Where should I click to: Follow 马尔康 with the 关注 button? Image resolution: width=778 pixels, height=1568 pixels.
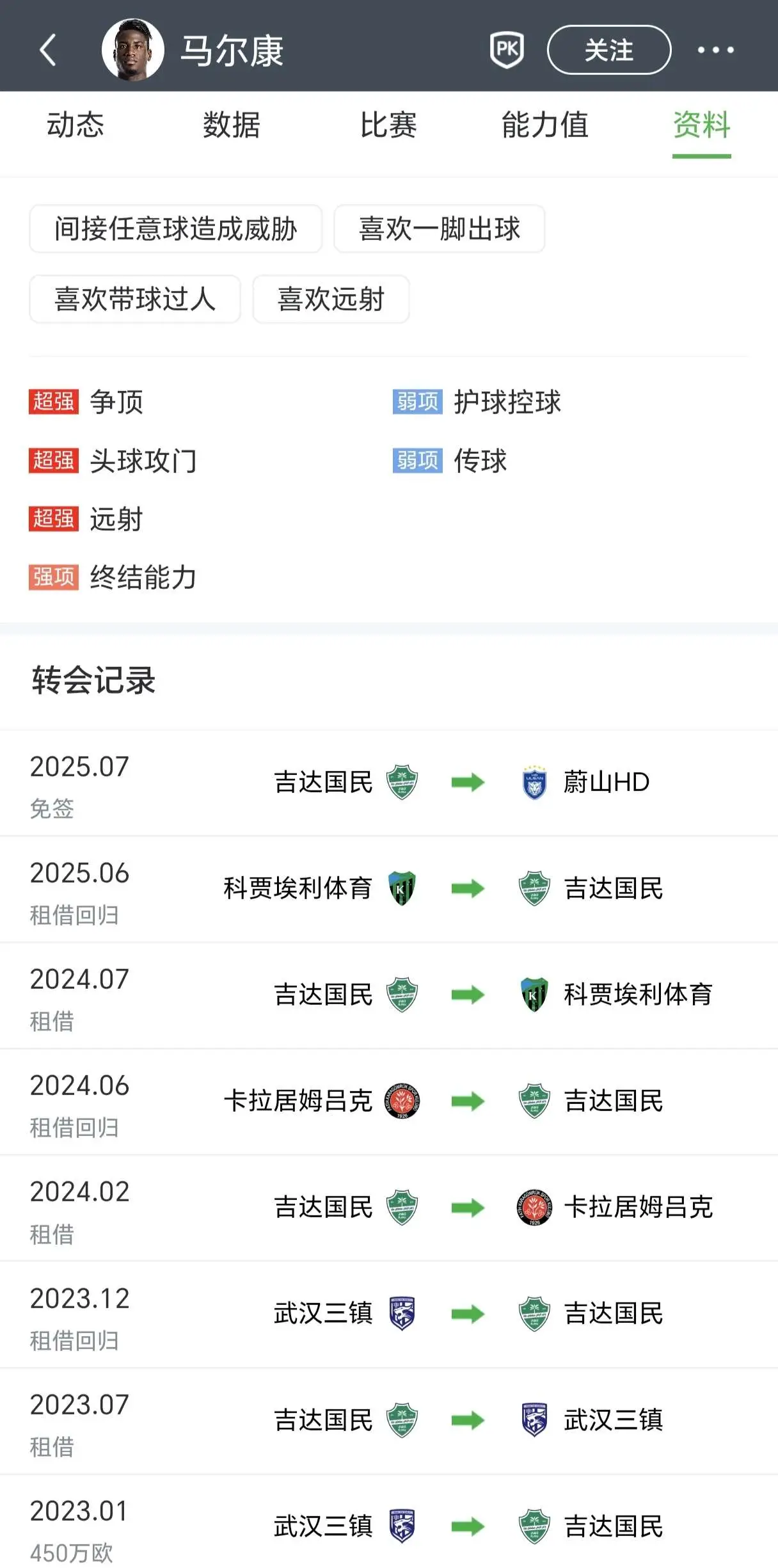[608, 50]
